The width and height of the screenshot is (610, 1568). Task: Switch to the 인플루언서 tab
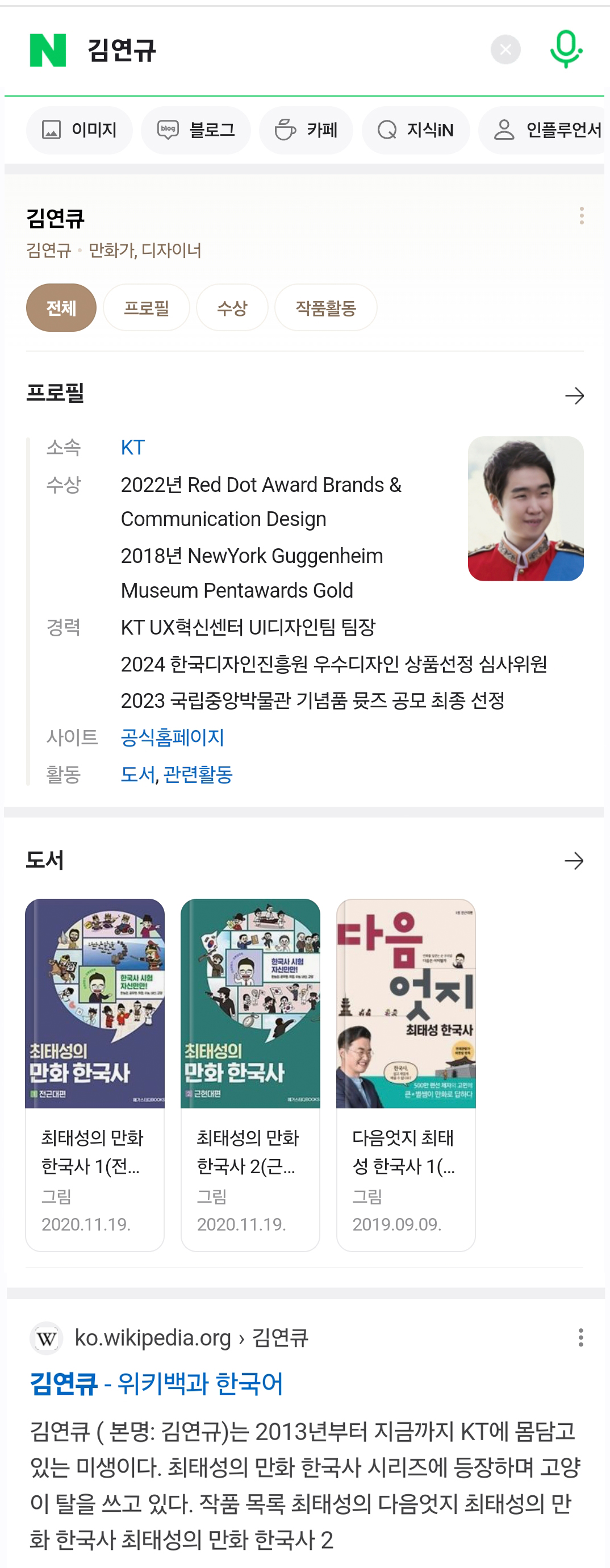pyautogui.click(x=545, y=130)
